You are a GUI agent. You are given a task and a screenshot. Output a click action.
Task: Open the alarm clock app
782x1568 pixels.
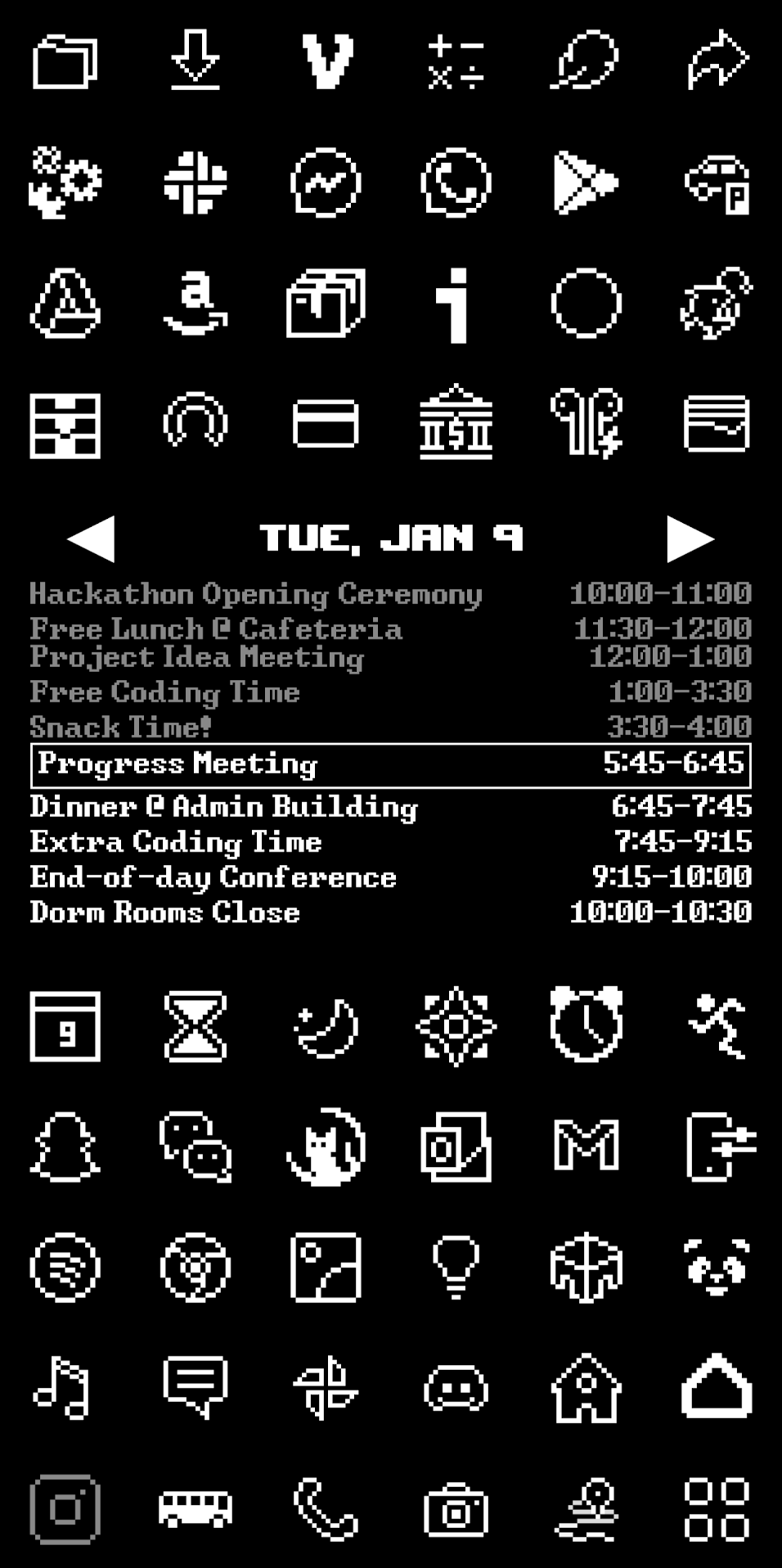(586, 1025)
